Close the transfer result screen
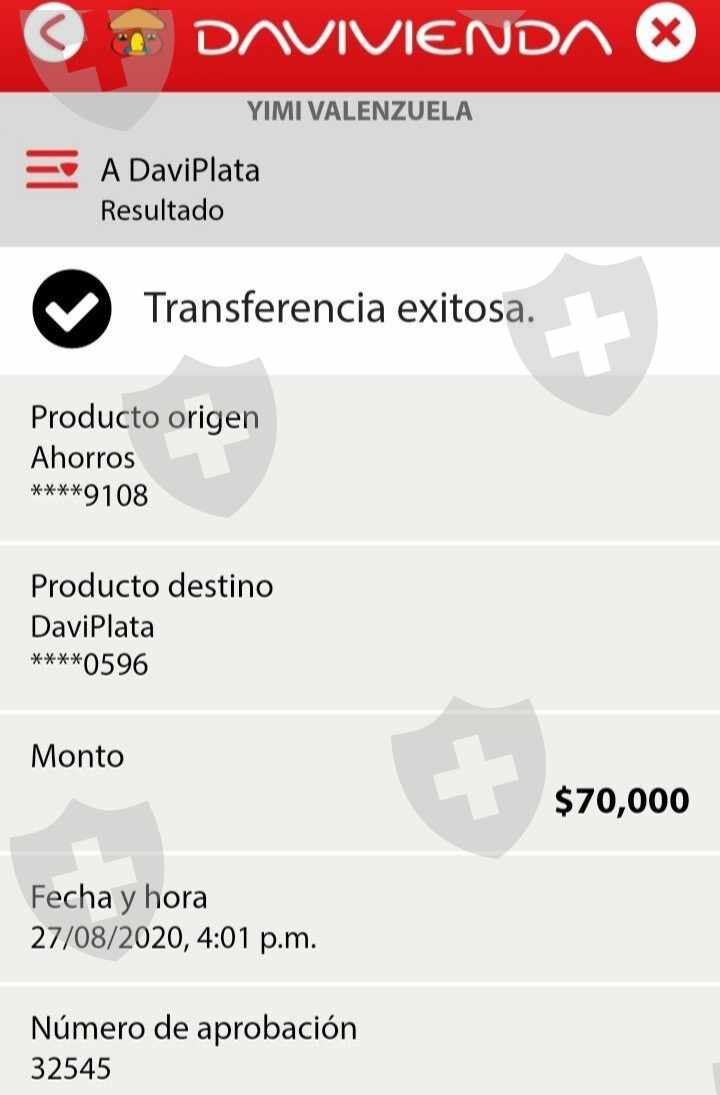The image size is (720, 1095). coord(665,36)
